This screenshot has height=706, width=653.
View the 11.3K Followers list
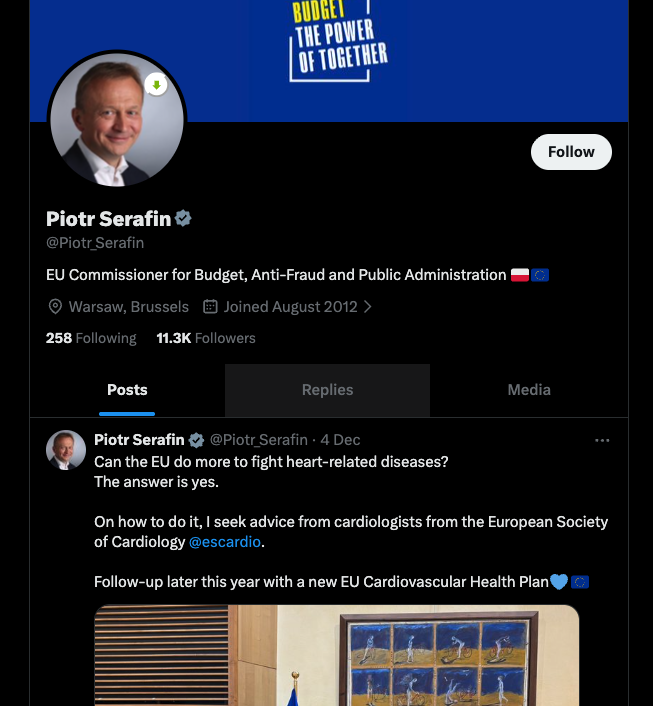point(206,338)
